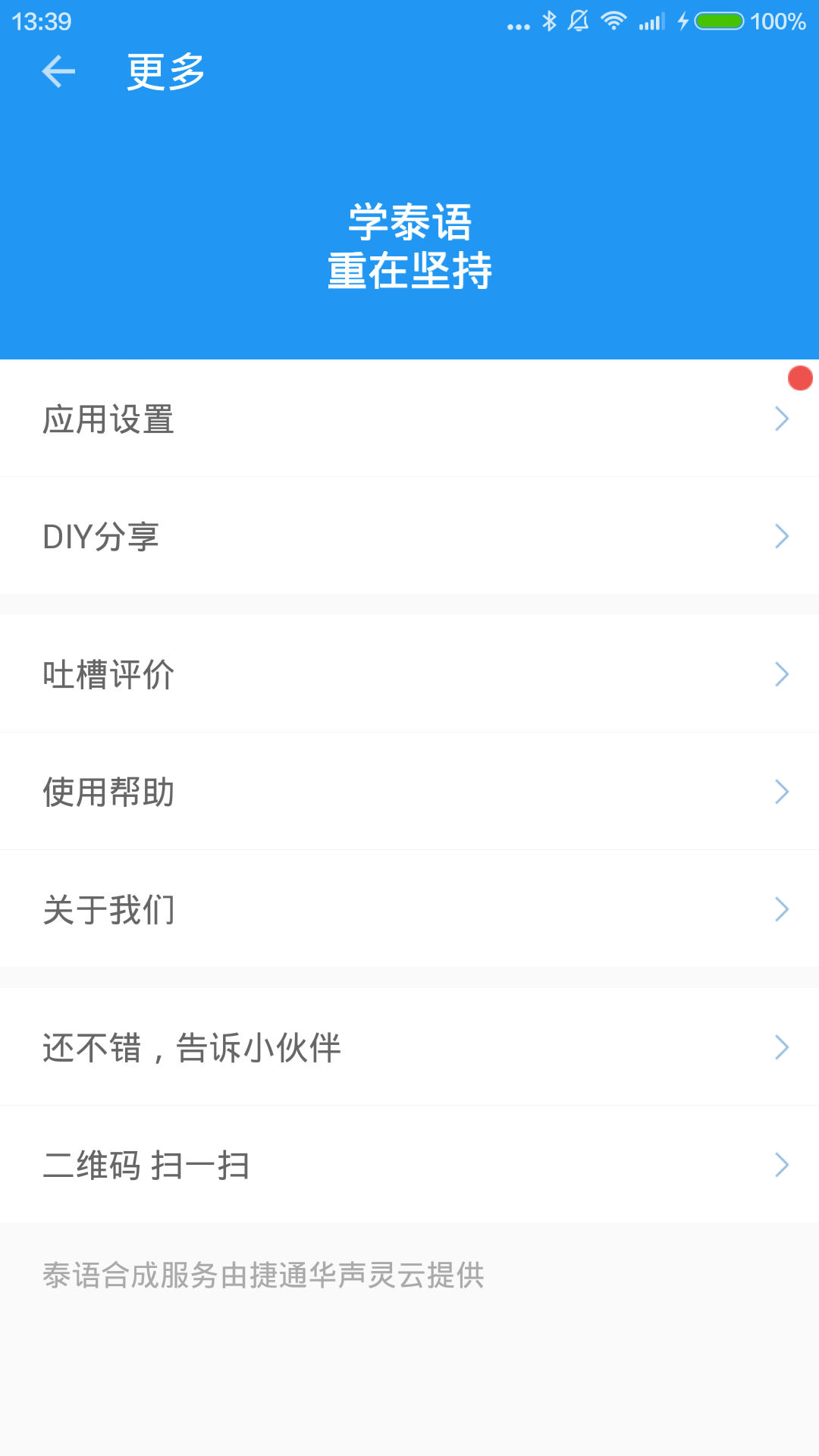Click the Bluetooth icon in the status bar

pyautogui.click(x=548, y=20)
